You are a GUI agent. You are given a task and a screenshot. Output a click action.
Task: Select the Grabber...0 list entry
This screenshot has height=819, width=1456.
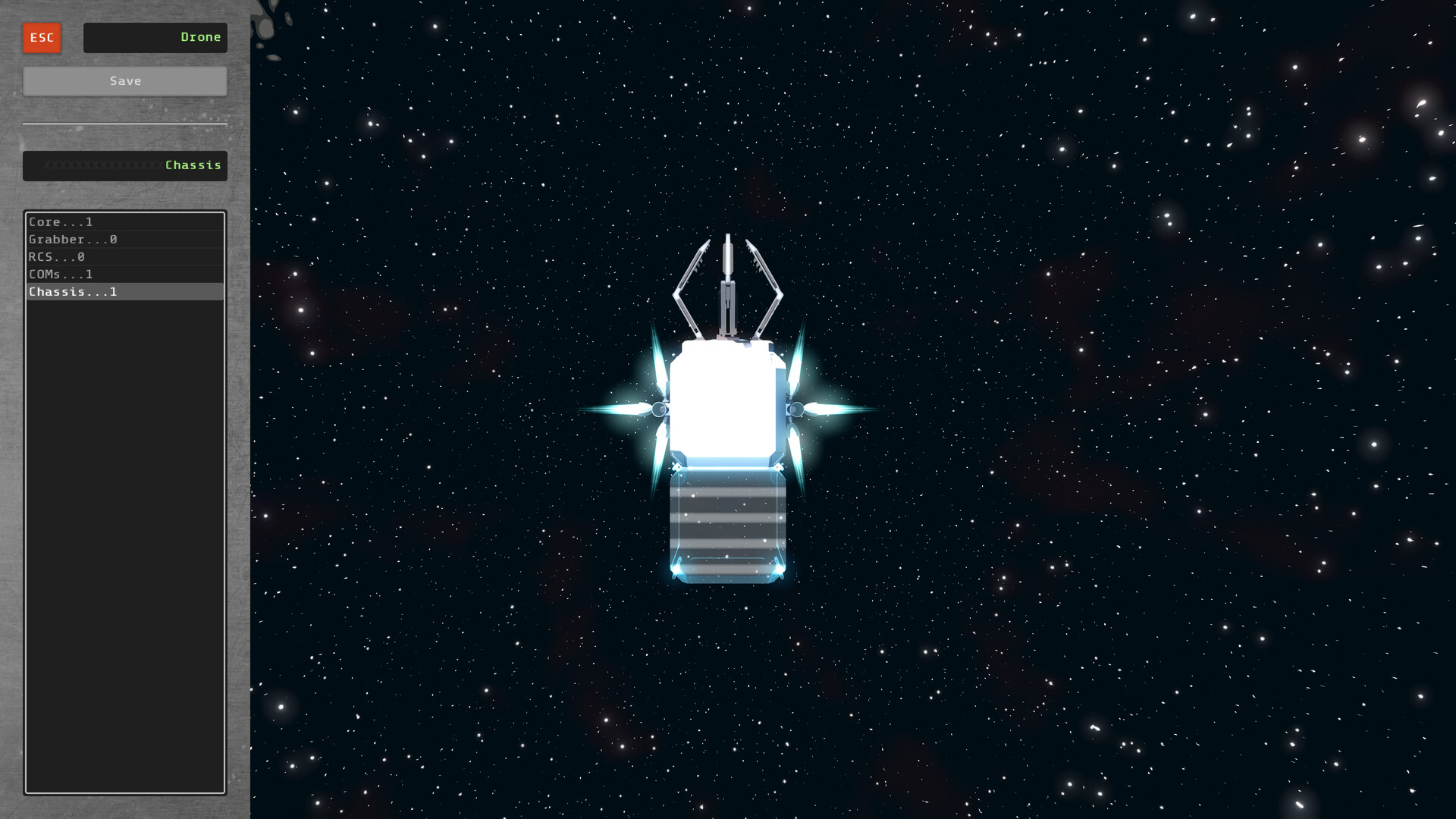tap(125, 240)
